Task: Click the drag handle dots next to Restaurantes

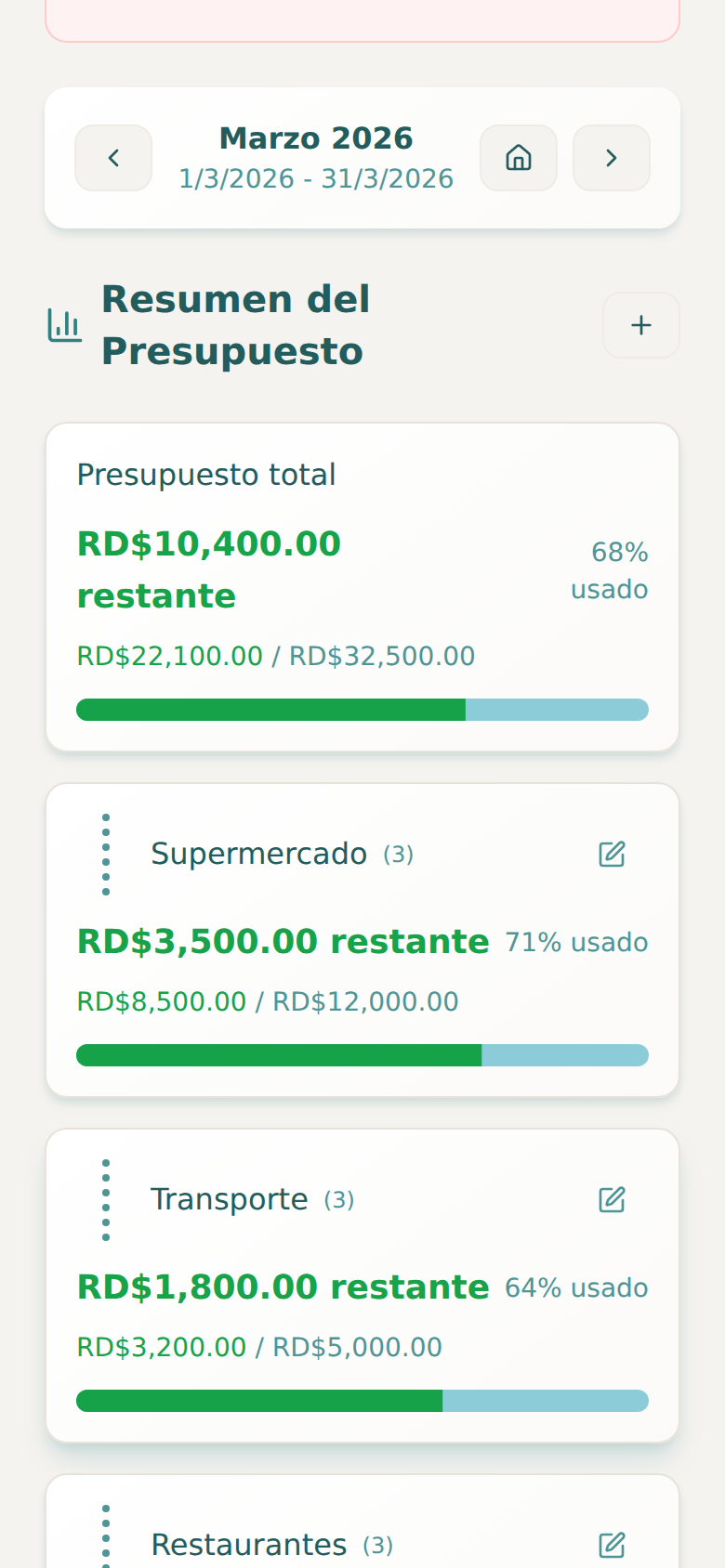Action: pyautogui.click(x=106, y=1545)
